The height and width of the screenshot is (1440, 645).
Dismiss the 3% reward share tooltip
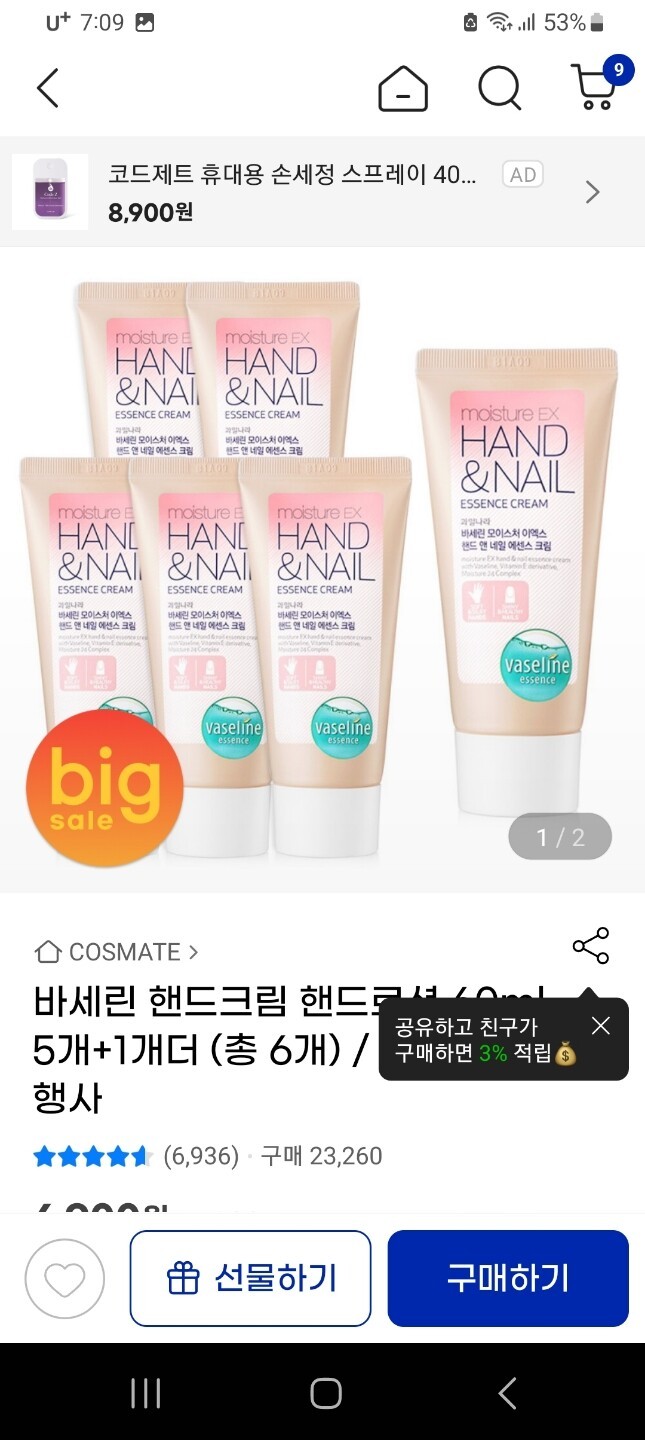coord(600,1025)
